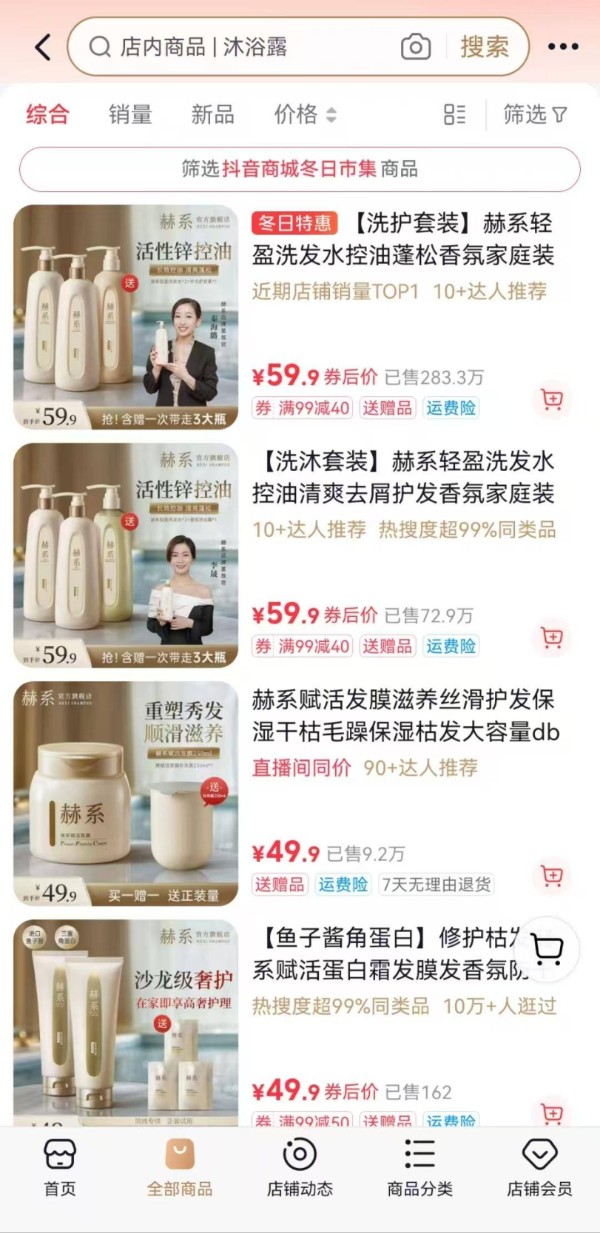
Task: Open the 店铺会员 tab
Action: [x=540, y=1167]
